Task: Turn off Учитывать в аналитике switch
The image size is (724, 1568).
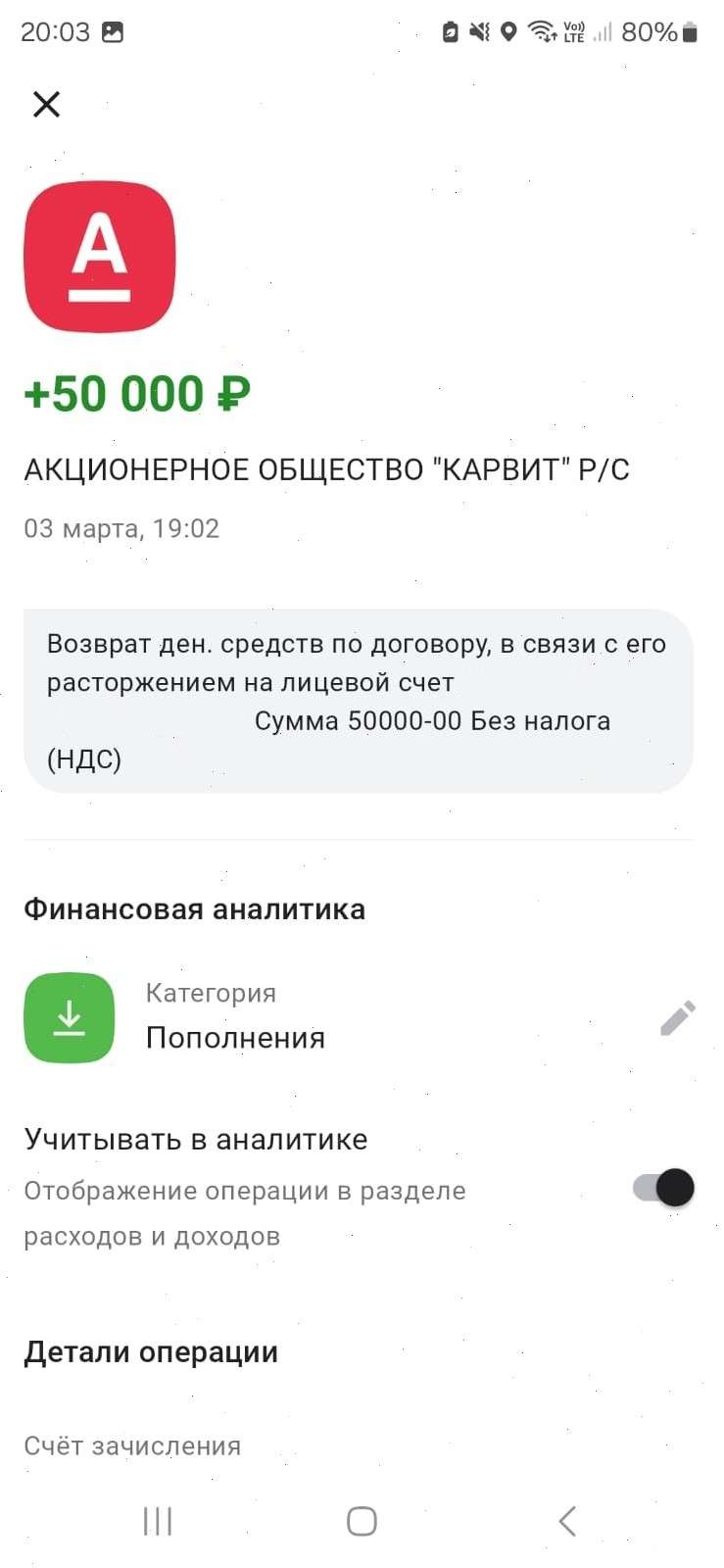Action: (663, 1188)
